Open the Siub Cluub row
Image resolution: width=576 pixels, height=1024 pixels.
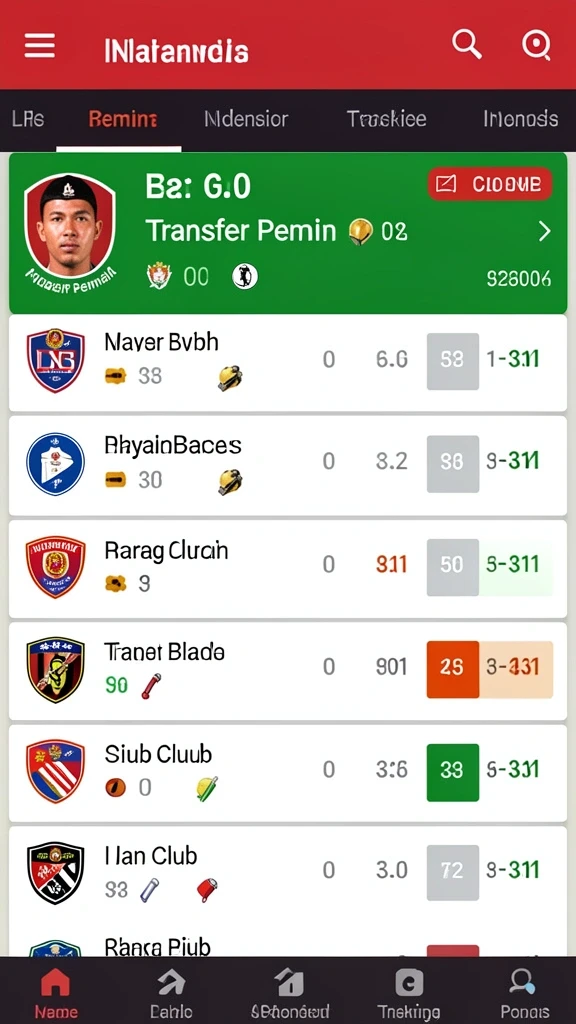click(x=288, y=773)
